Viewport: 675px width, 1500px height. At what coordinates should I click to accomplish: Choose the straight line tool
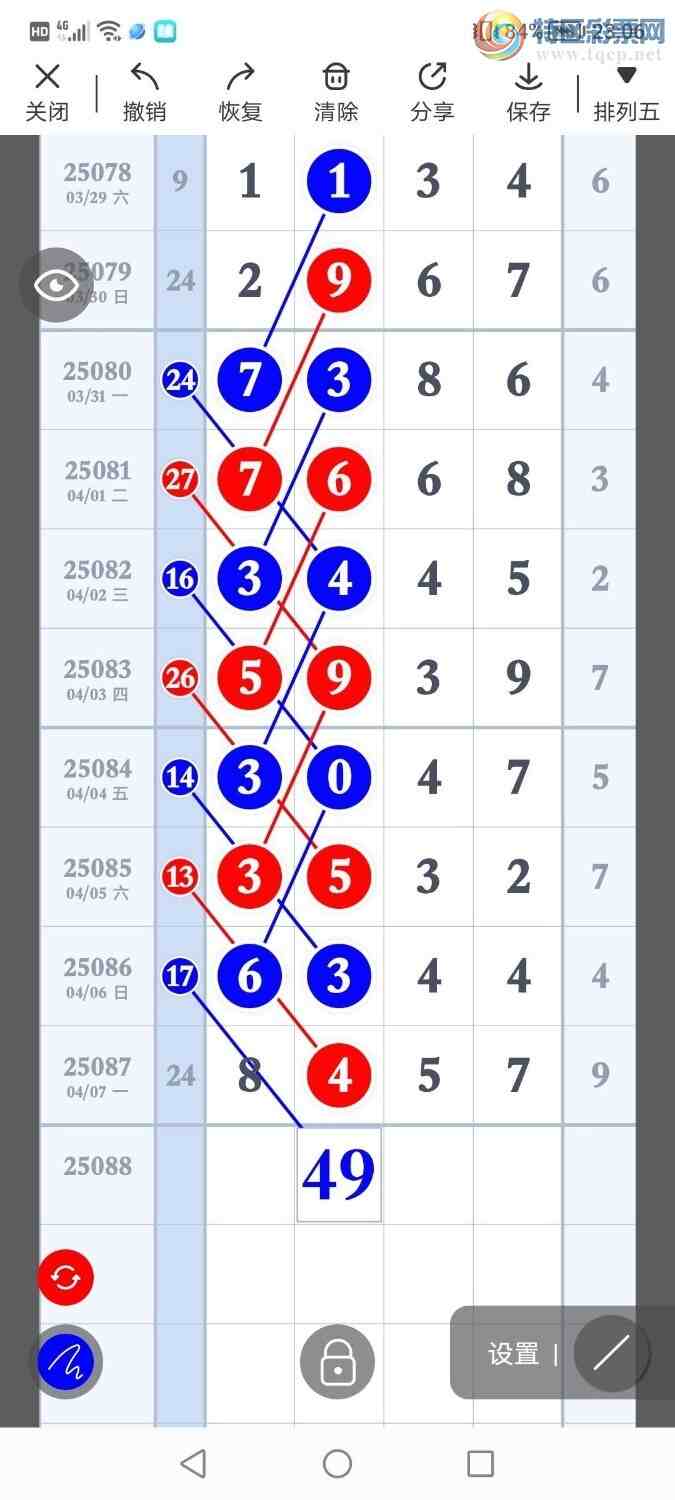(x=611, y=1354)
